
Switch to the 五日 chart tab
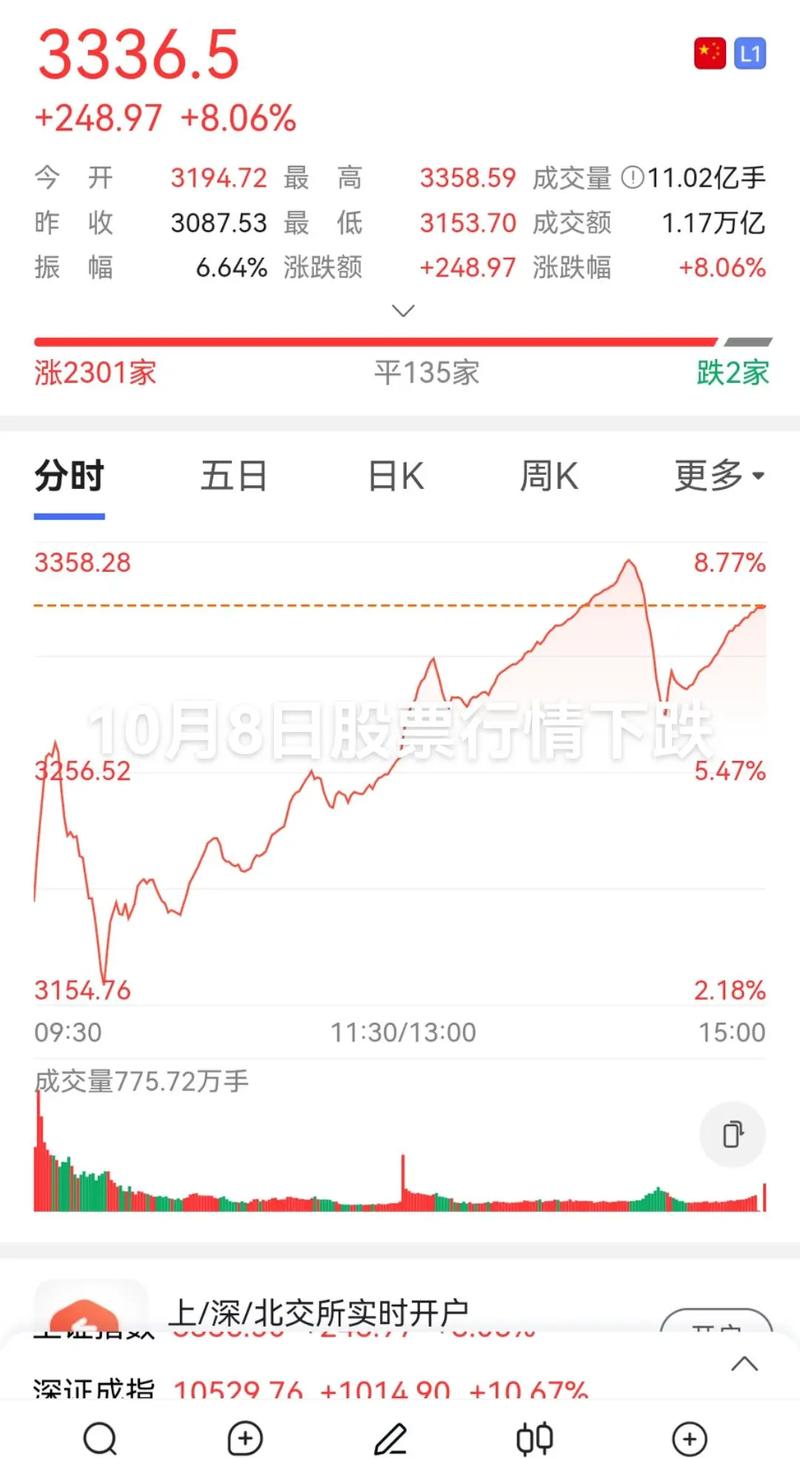(x=234, y=477)
